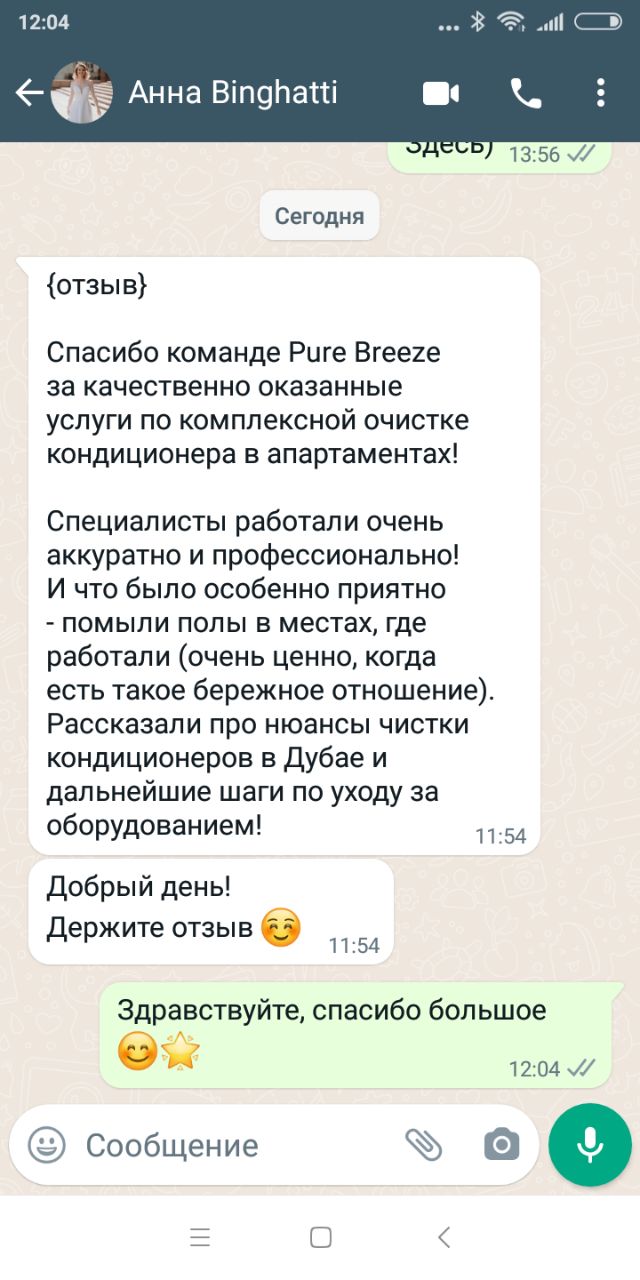
Task: Tap the system home button
Action: (321, 1237)
